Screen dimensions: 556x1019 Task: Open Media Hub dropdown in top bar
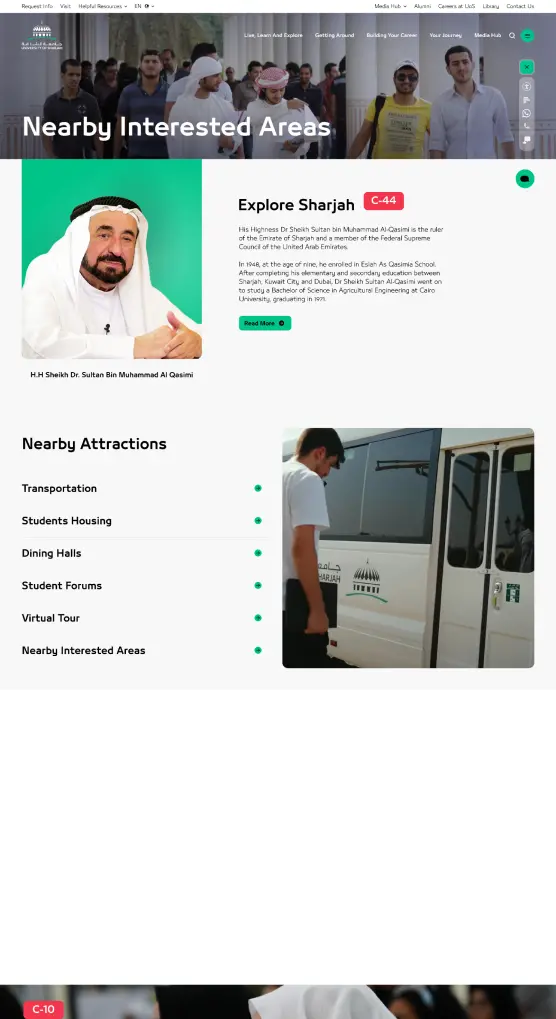coord(390,6)
